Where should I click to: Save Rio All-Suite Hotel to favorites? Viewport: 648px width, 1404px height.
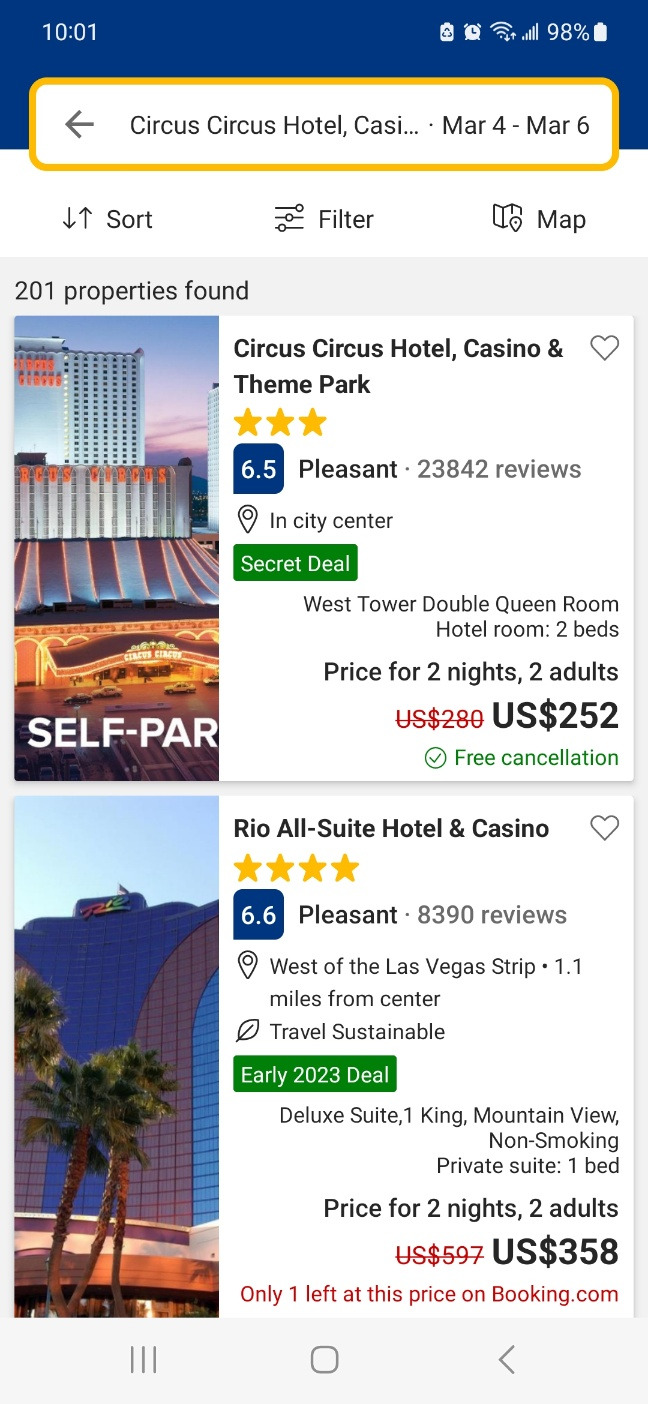click(x=604, y=828)
